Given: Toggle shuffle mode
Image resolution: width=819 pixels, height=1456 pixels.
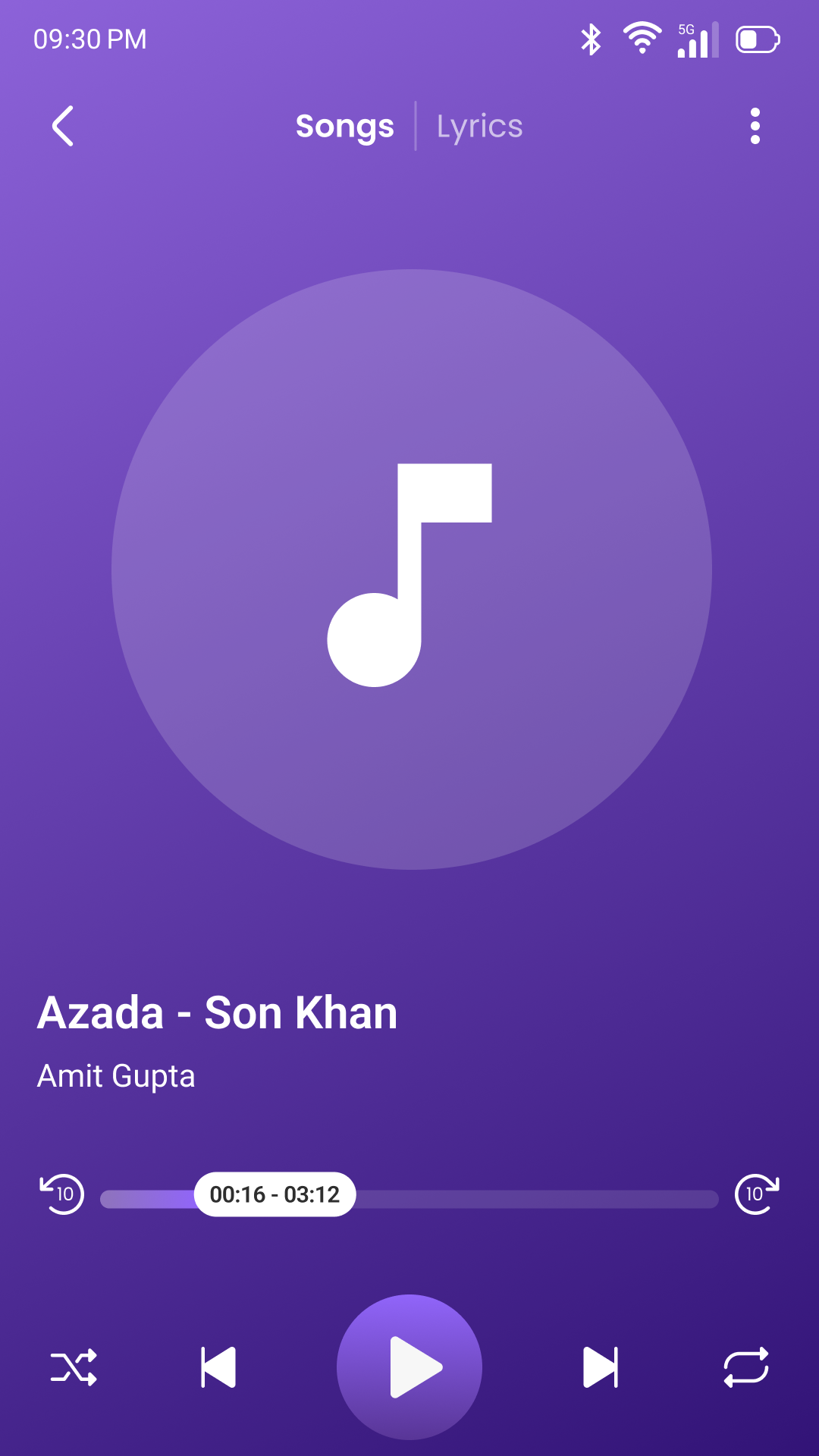Looking at the screenshot, I should pyautogui.click(x=74, y=1367).
